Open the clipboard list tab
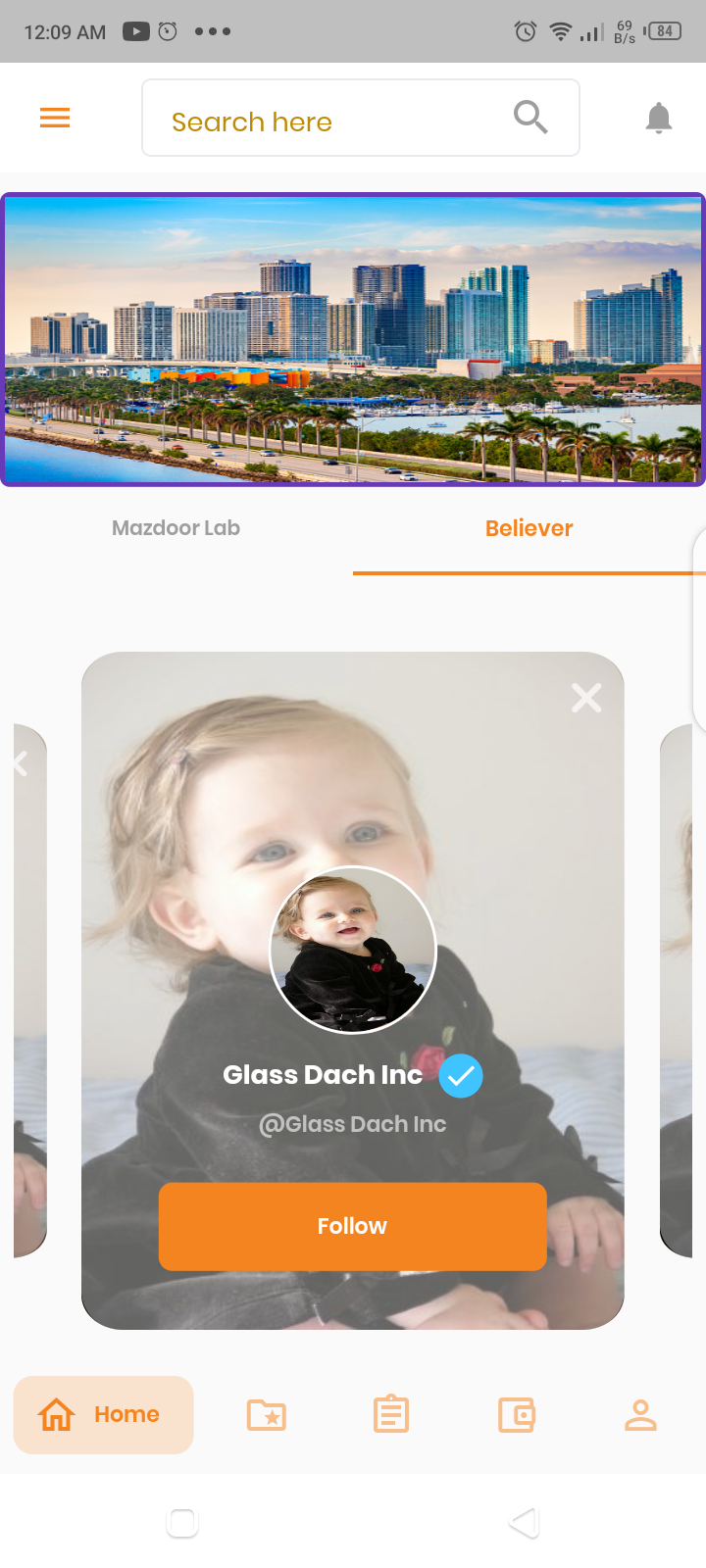The height and width of the screenshot is (1568, 706). 391,1414
